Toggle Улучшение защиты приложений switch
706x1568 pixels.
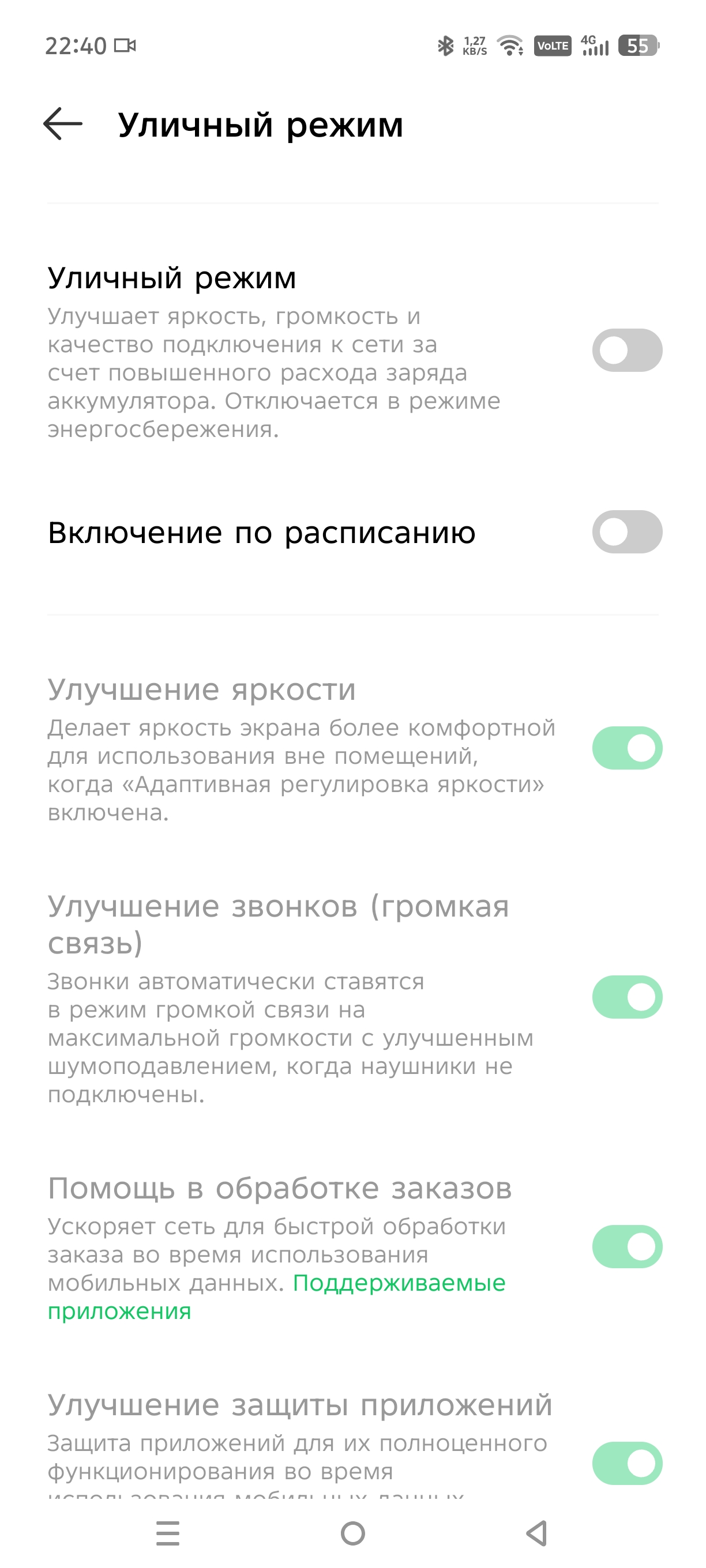pyautogui.click(x=627, y=1463)
